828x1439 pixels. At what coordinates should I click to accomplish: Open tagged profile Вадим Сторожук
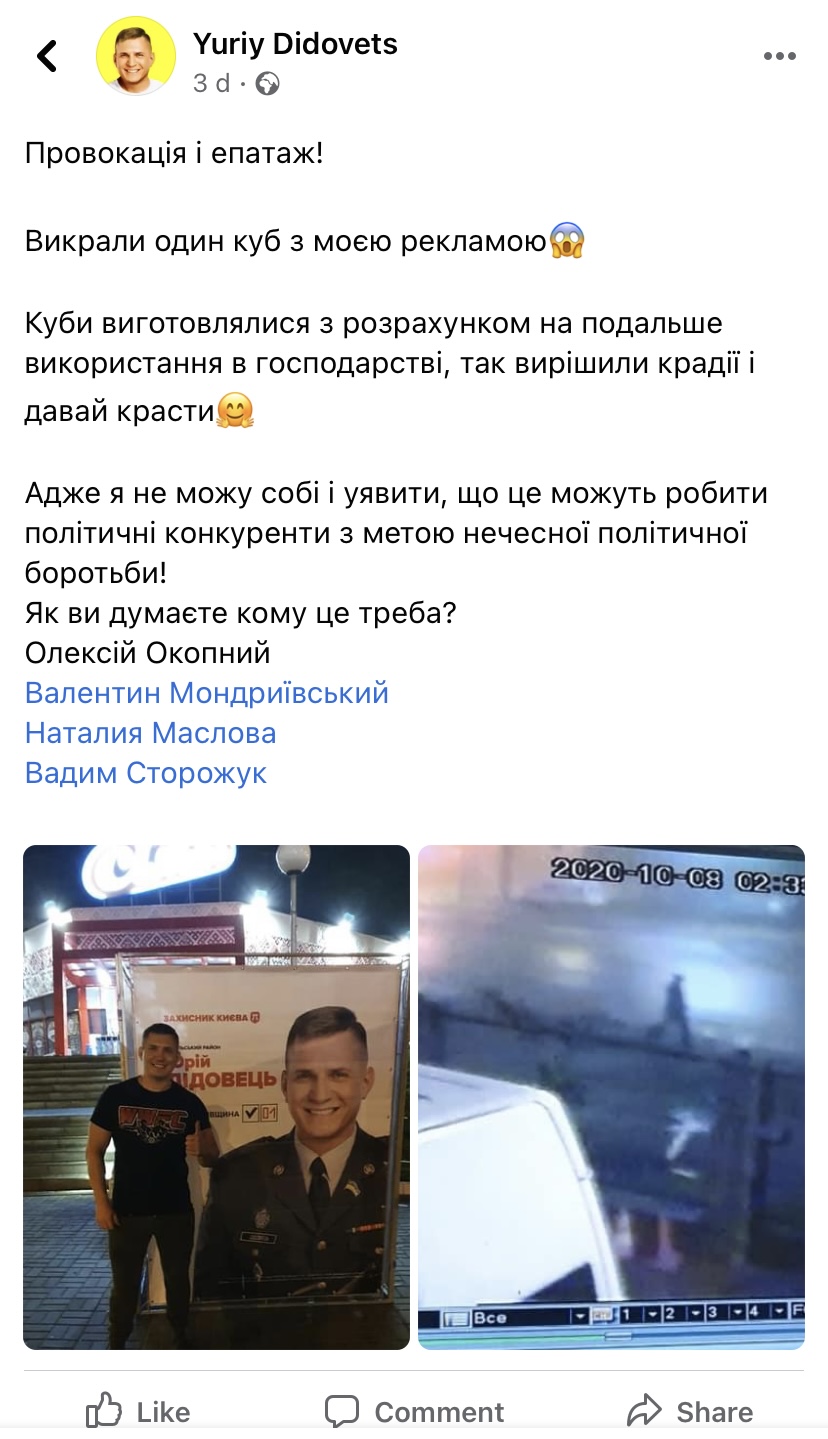coord(146,773)
